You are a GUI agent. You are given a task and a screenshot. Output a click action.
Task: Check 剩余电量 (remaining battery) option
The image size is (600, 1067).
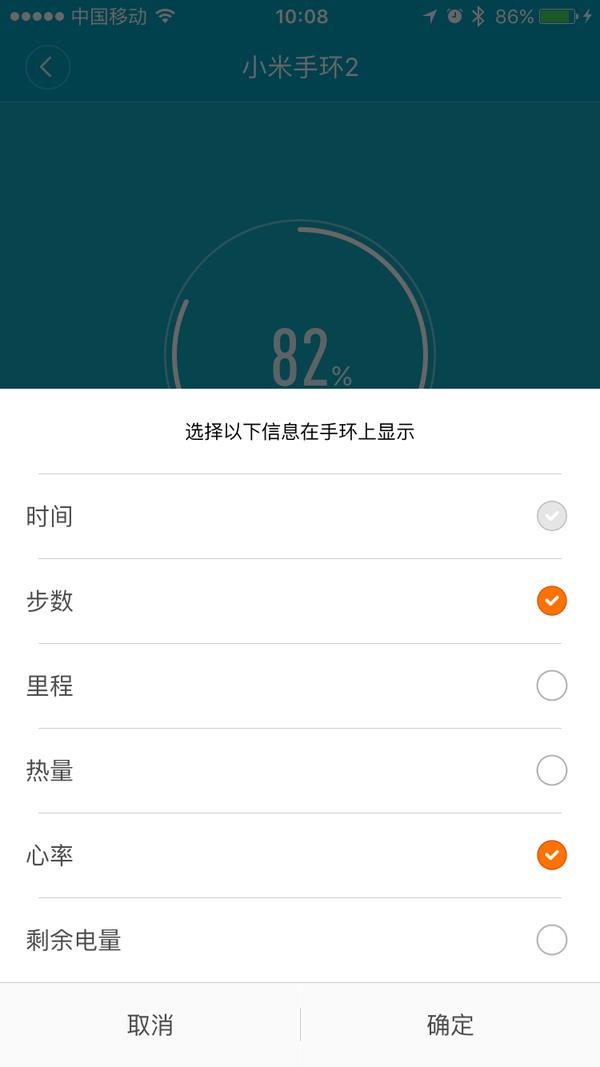click(551, 940)
